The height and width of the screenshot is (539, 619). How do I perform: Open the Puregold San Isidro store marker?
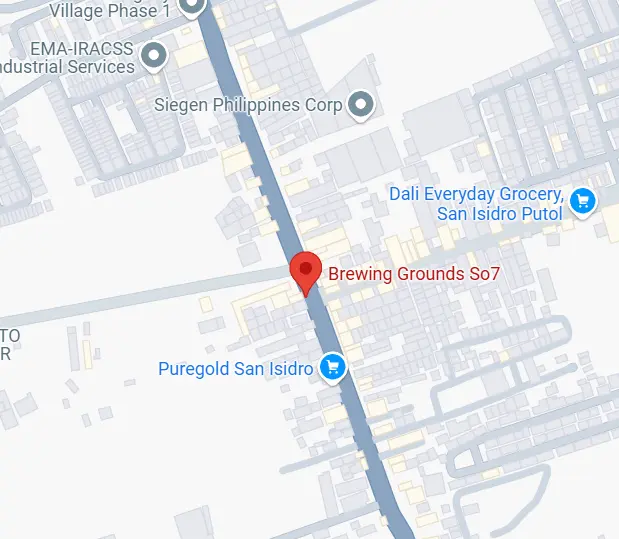tap(334, 368)
